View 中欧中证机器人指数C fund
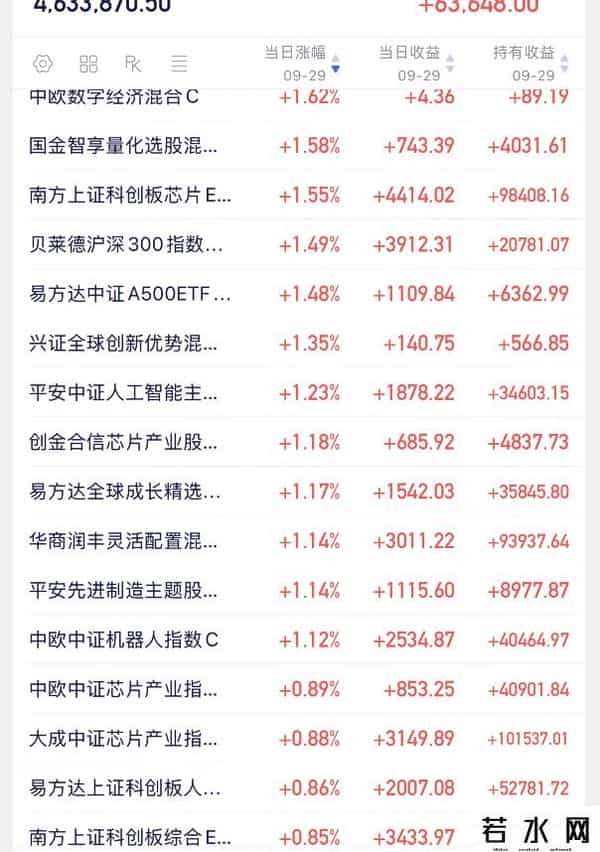Viewport: 600px width, 852px height. click(x=123, y=641)
